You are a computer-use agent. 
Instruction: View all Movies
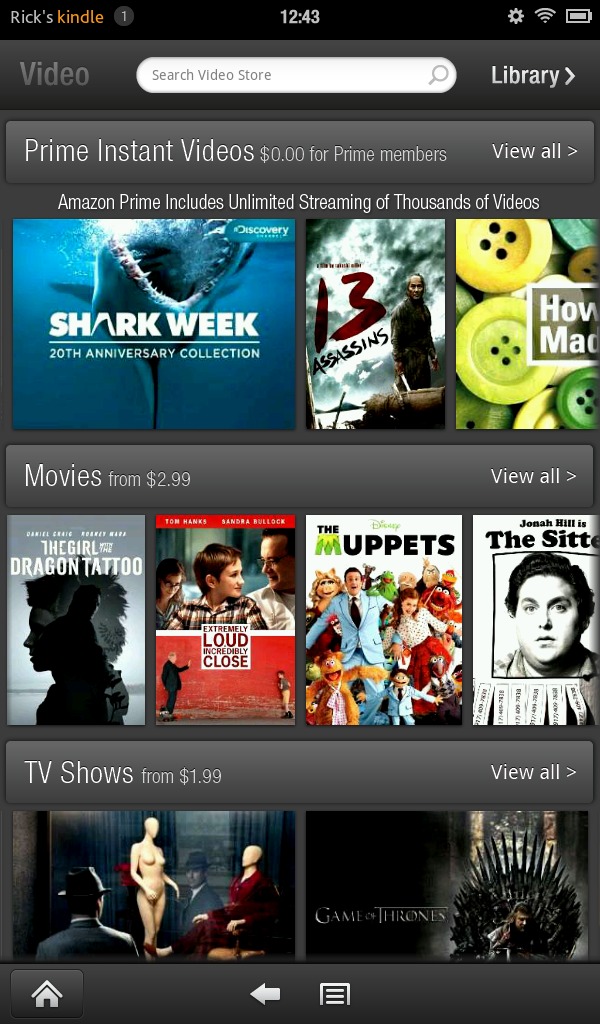pyautogui.click(x=533, y=476)
